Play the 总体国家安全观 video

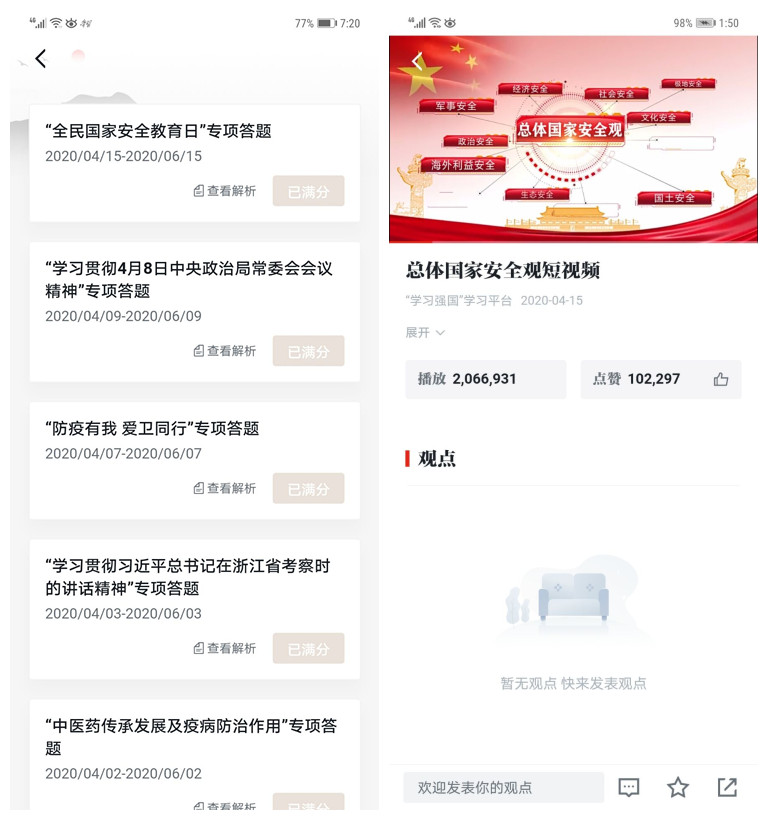(x=573, y=140)
